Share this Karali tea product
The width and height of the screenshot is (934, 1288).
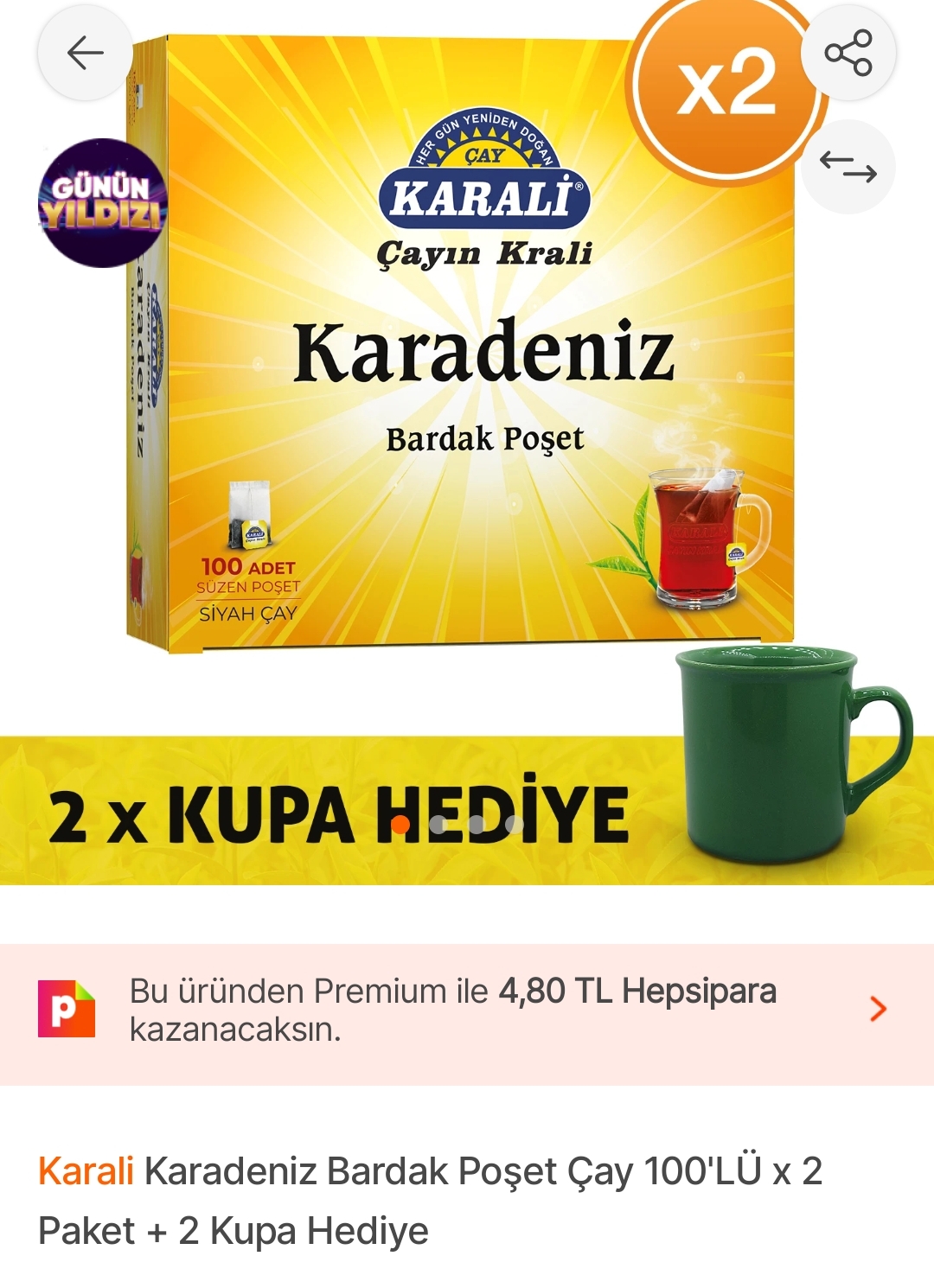click(848, 54)
